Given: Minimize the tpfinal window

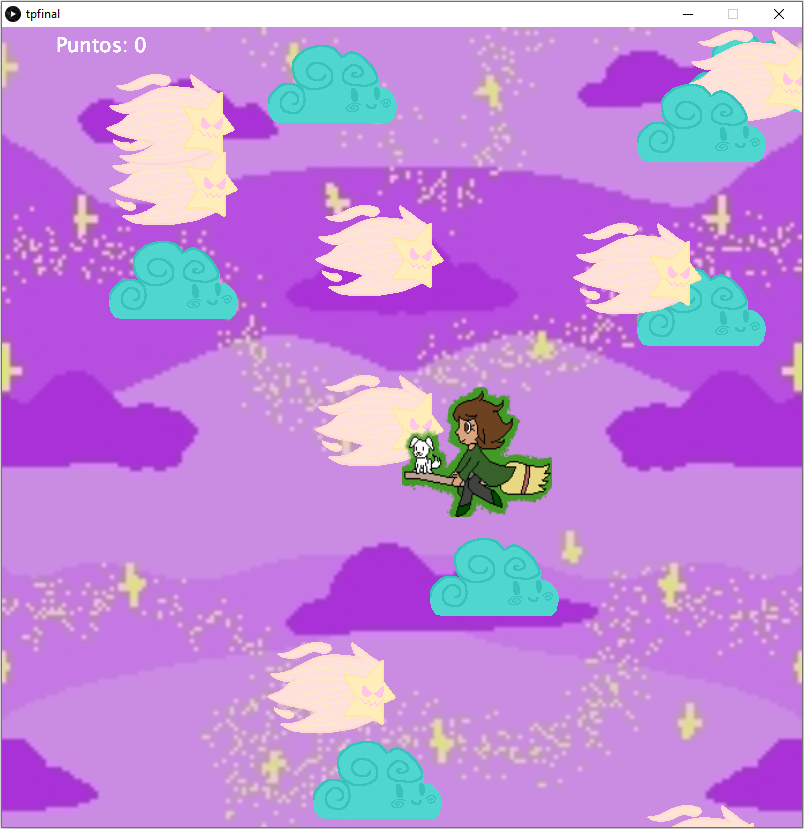Looking at the screenshot, I should pyautogui.click(x=688, y=14).
